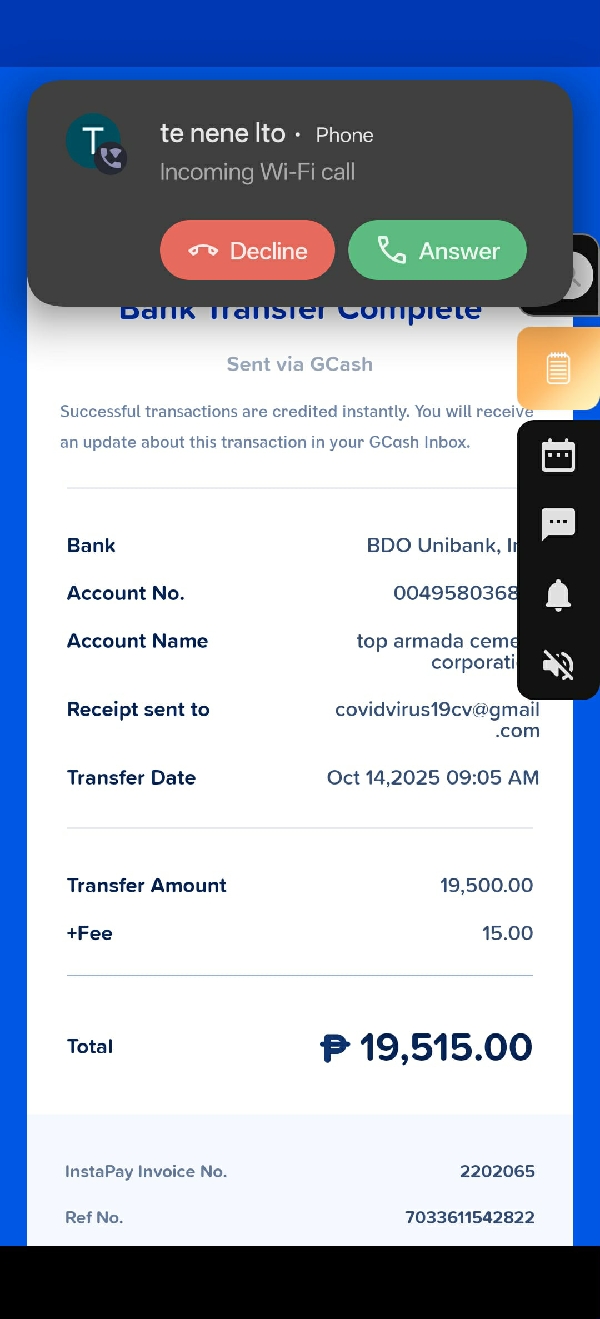Answer the call from te nene Ito
This screenshot has height=1319, width=600.
tap(437, 251)
